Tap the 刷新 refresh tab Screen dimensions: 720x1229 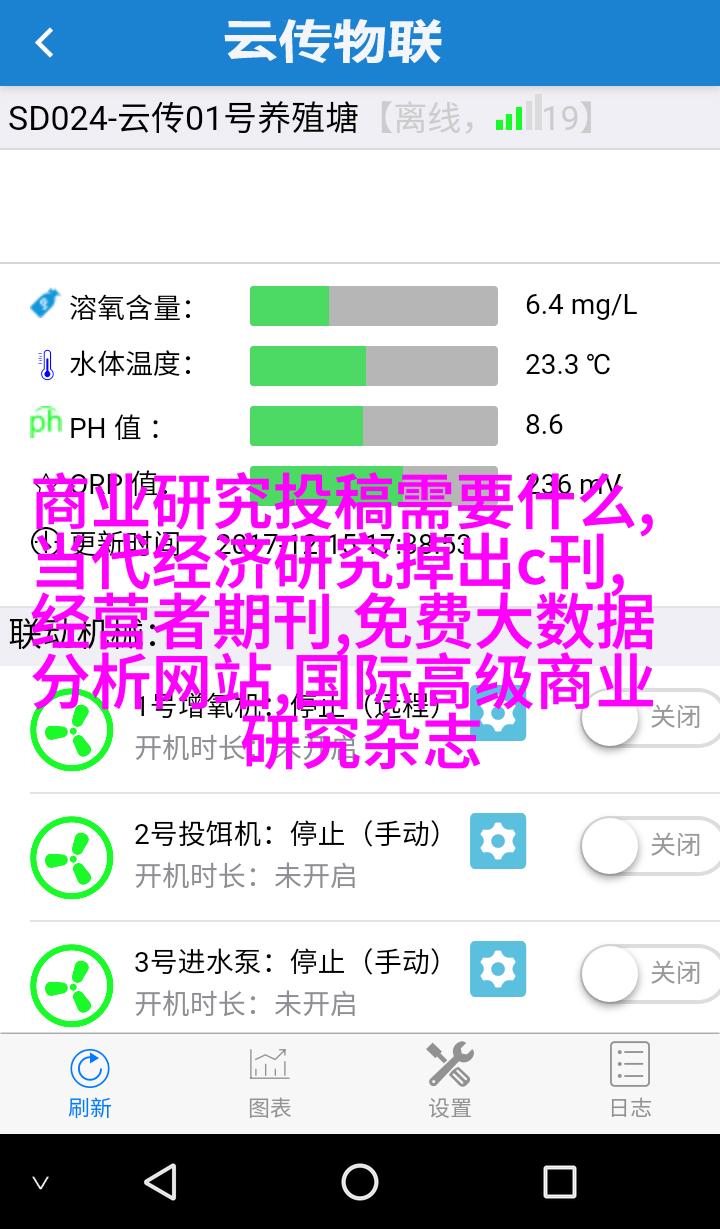click(x=90, y=1082)
